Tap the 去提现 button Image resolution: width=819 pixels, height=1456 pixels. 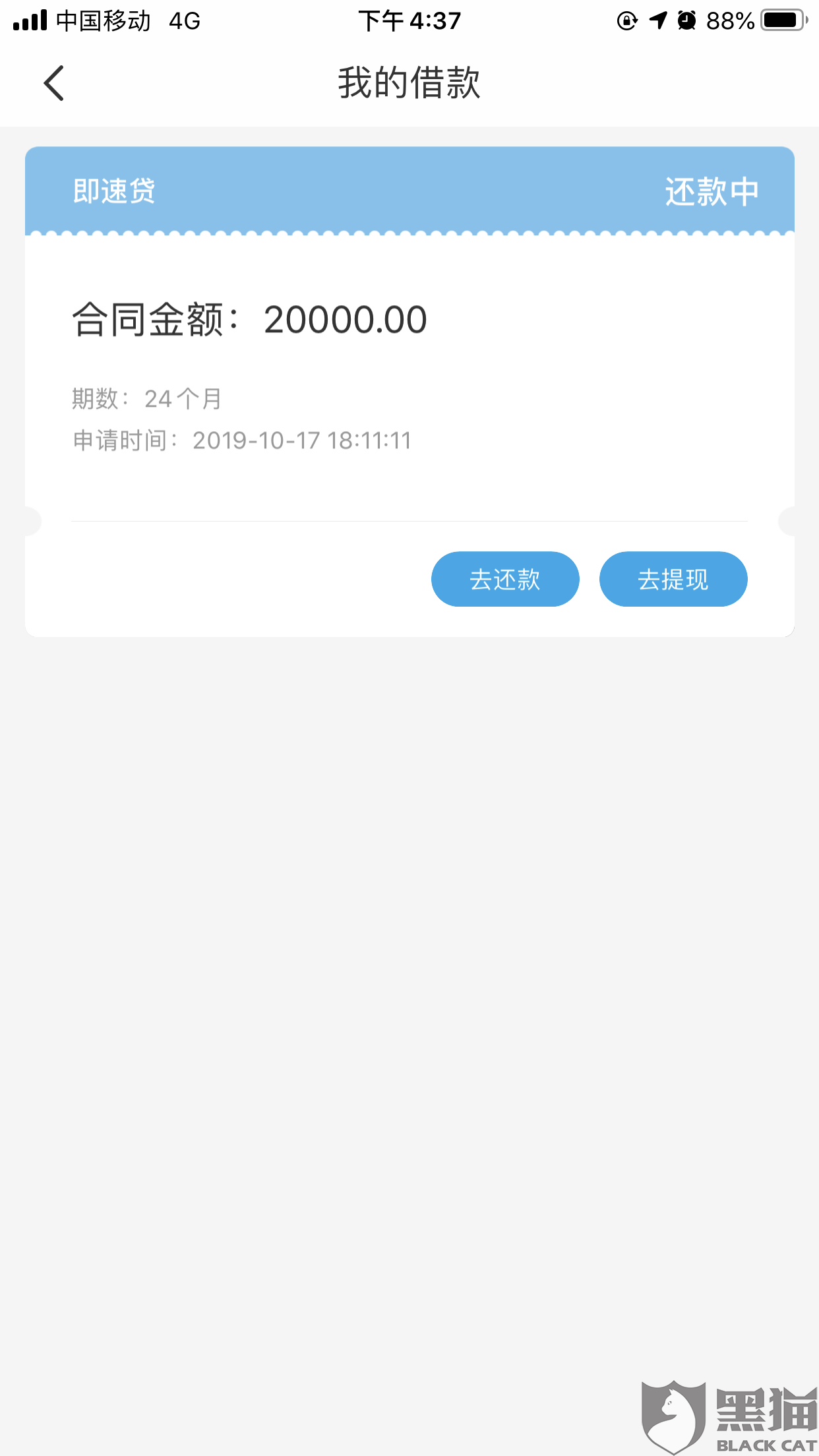pos(673,579)
